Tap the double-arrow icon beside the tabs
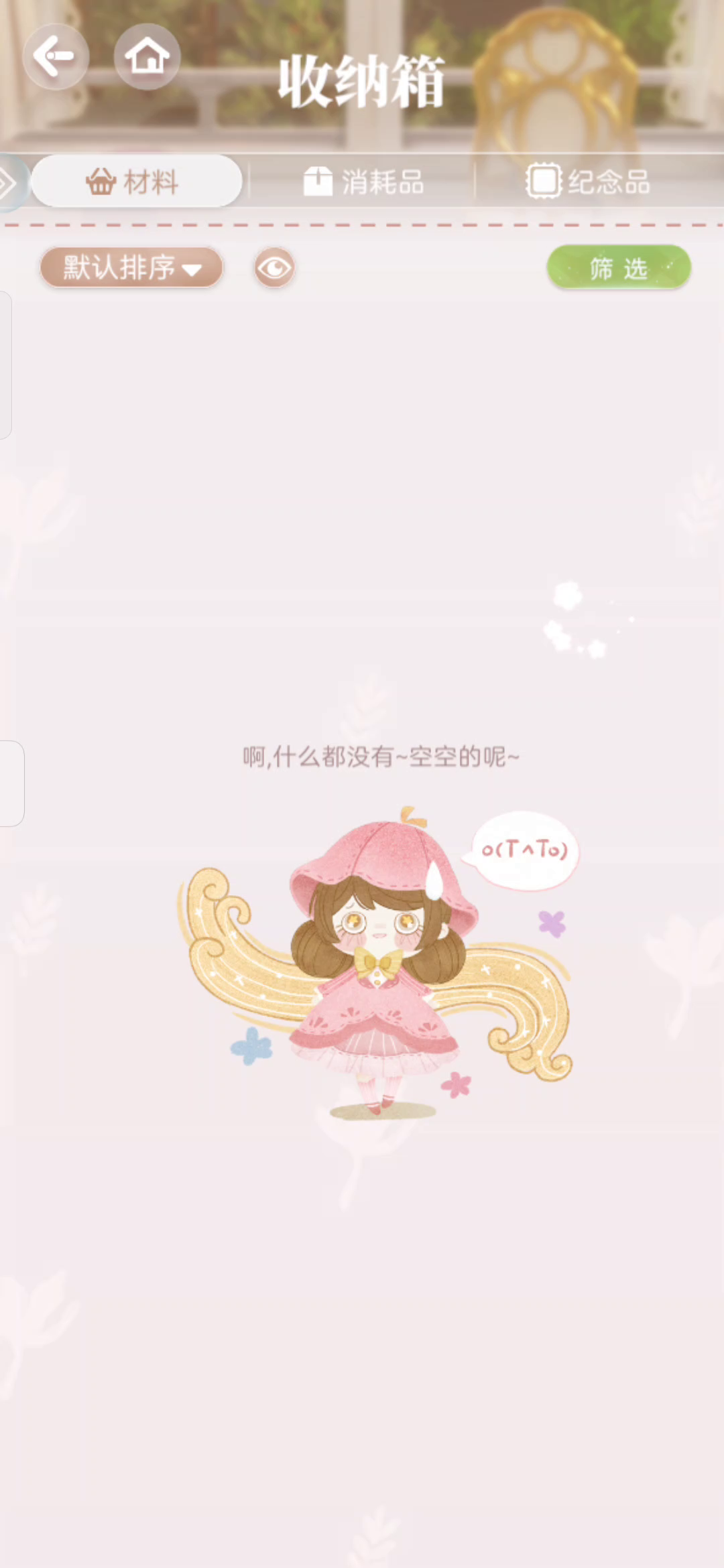724x1568 pixels. [9, 182]
